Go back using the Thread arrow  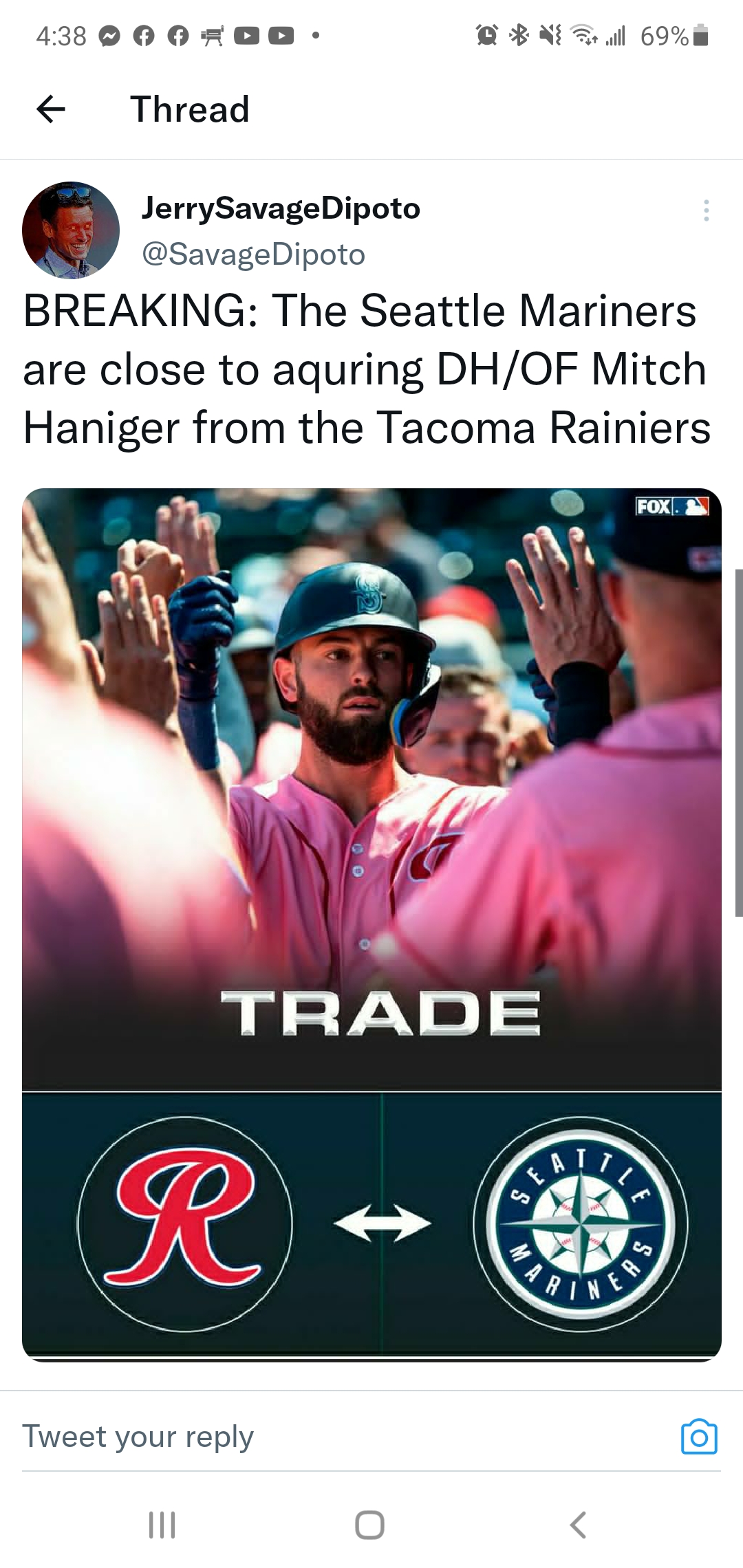(x=51, y=109)
